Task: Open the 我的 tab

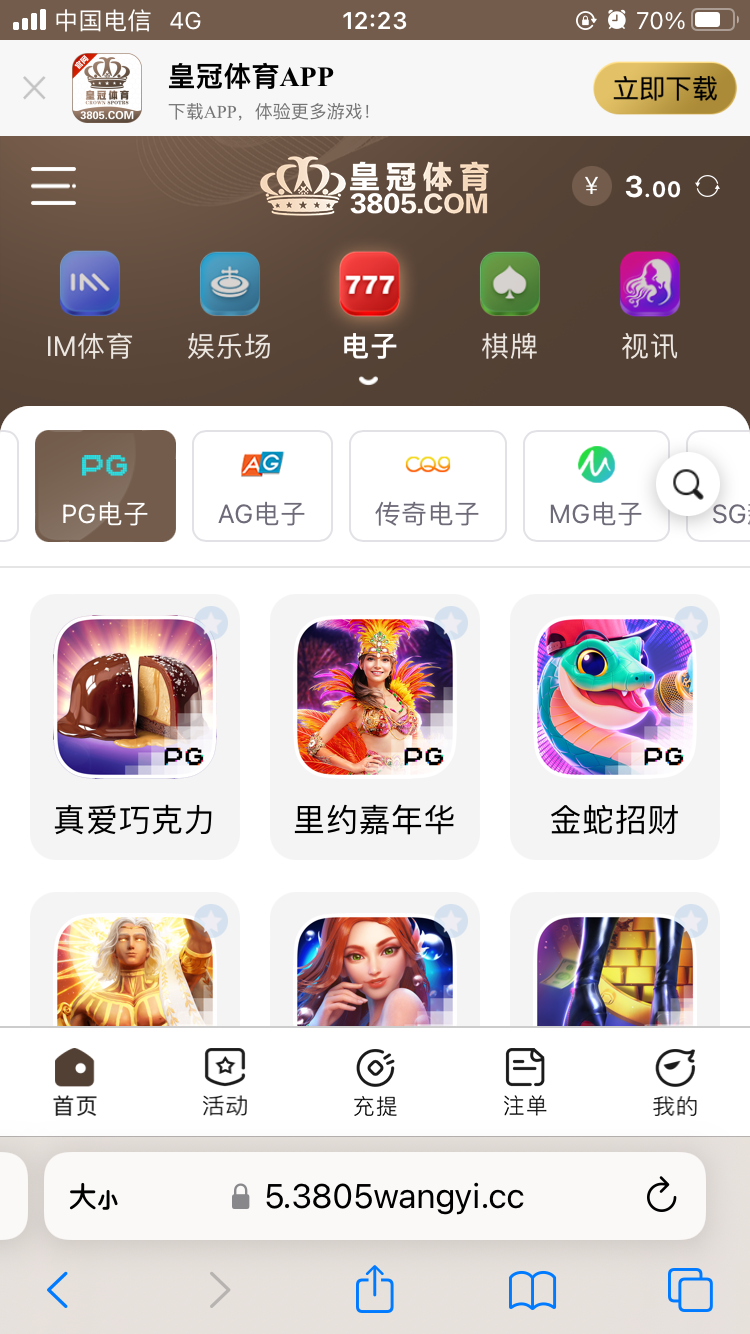Action: coord(675,1082)
